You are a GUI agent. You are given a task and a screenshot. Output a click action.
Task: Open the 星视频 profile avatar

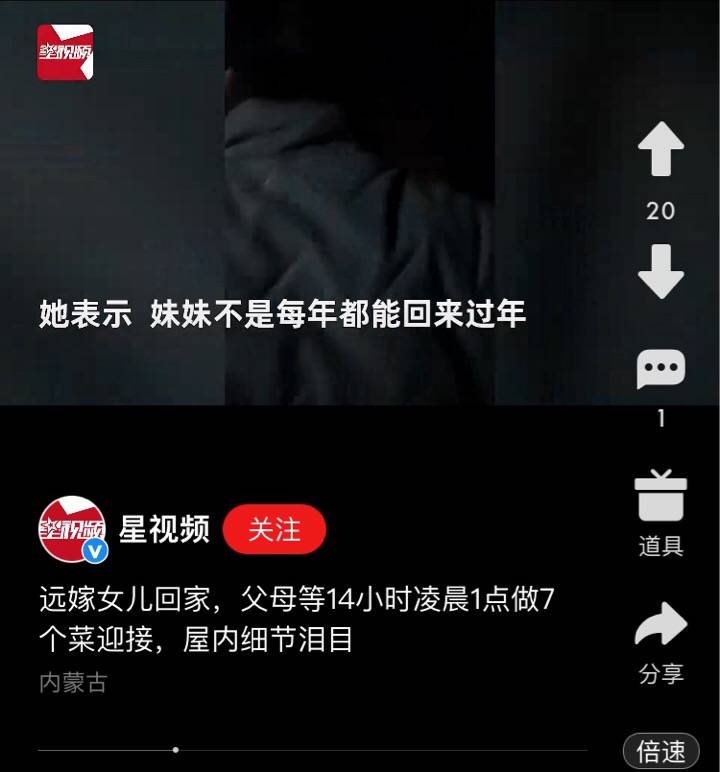pos(72,529)
